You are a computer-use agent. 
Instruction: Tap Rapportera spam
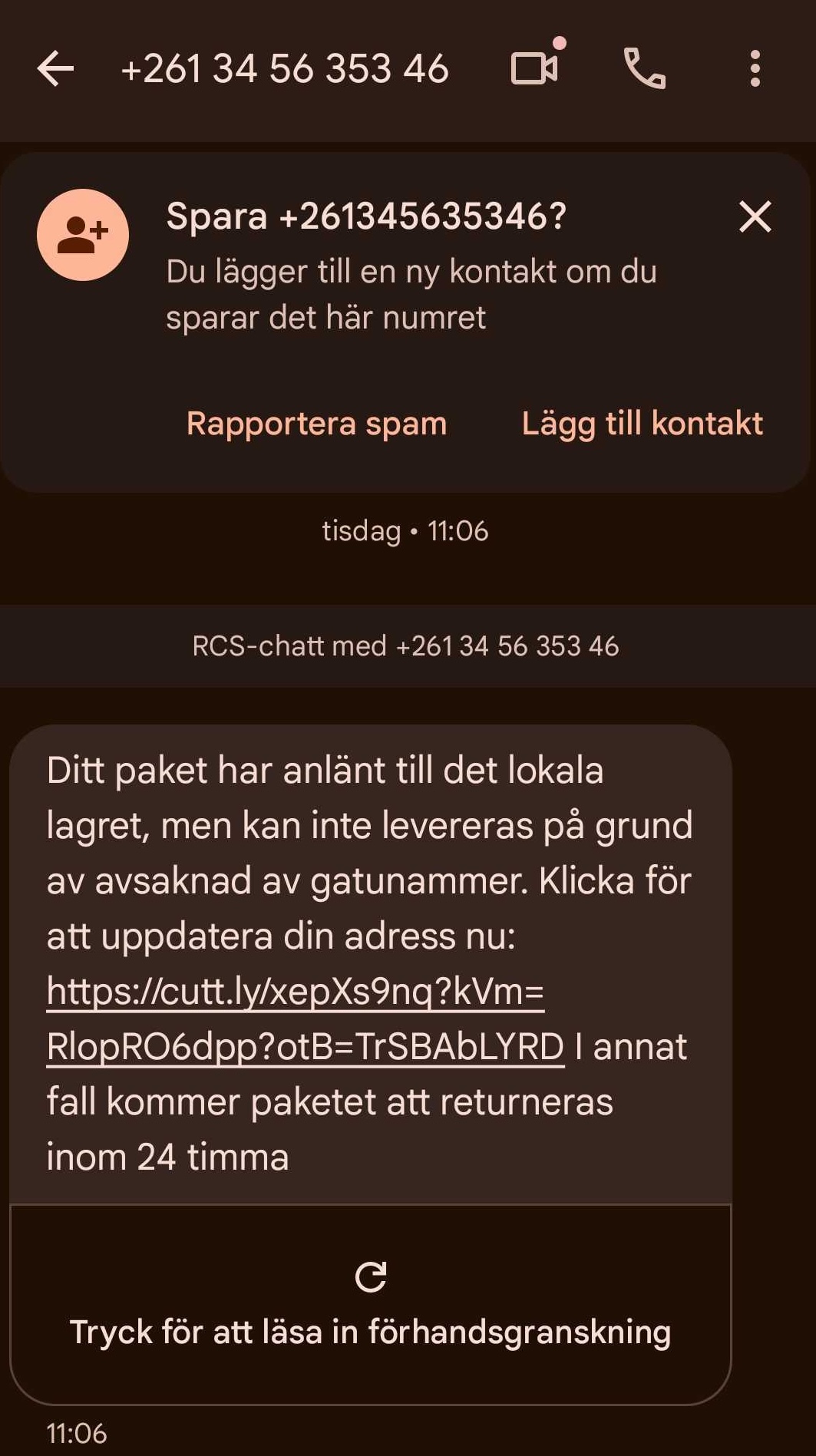(316, 424)
